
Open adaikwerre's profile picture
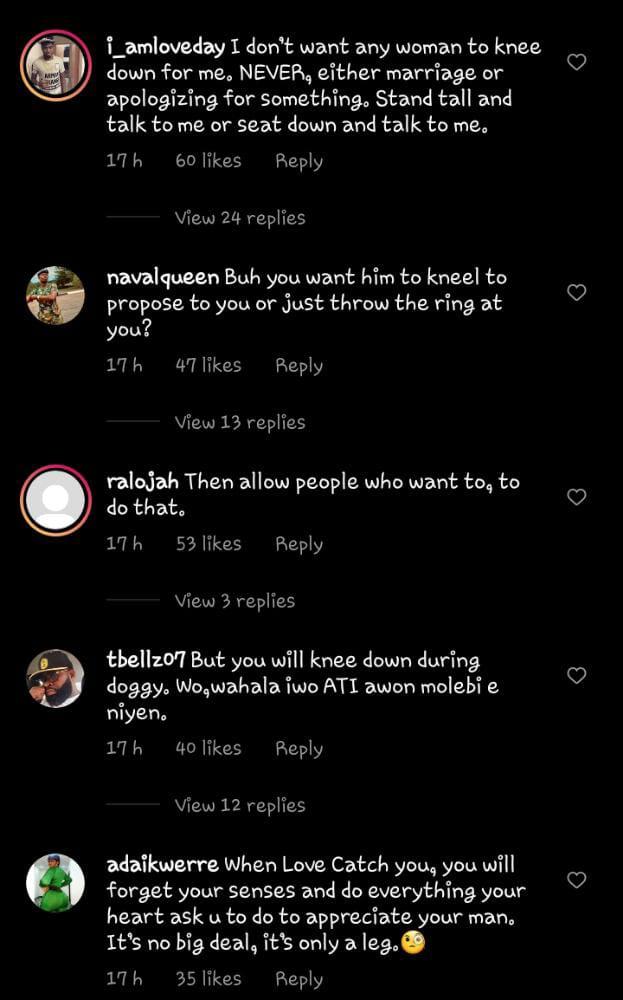point(56,883)
